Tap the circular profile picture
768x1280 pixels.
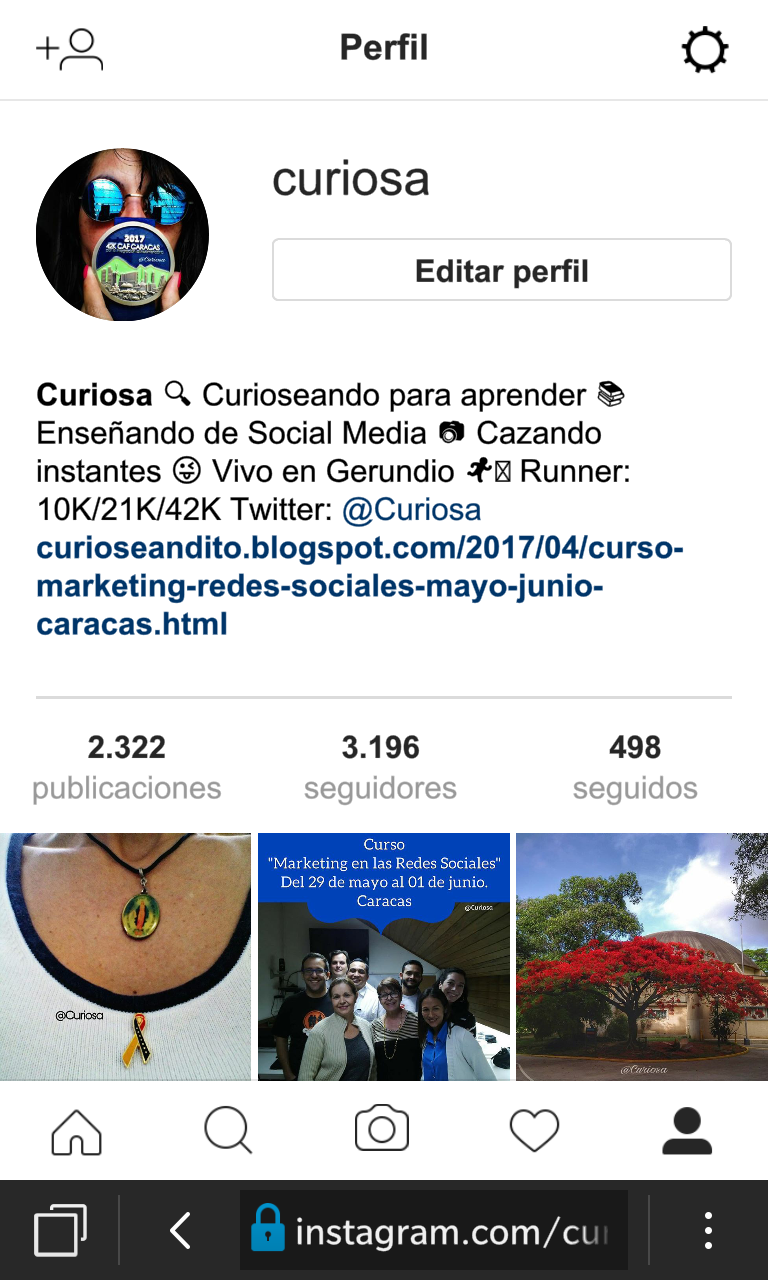tap(122, 235)
